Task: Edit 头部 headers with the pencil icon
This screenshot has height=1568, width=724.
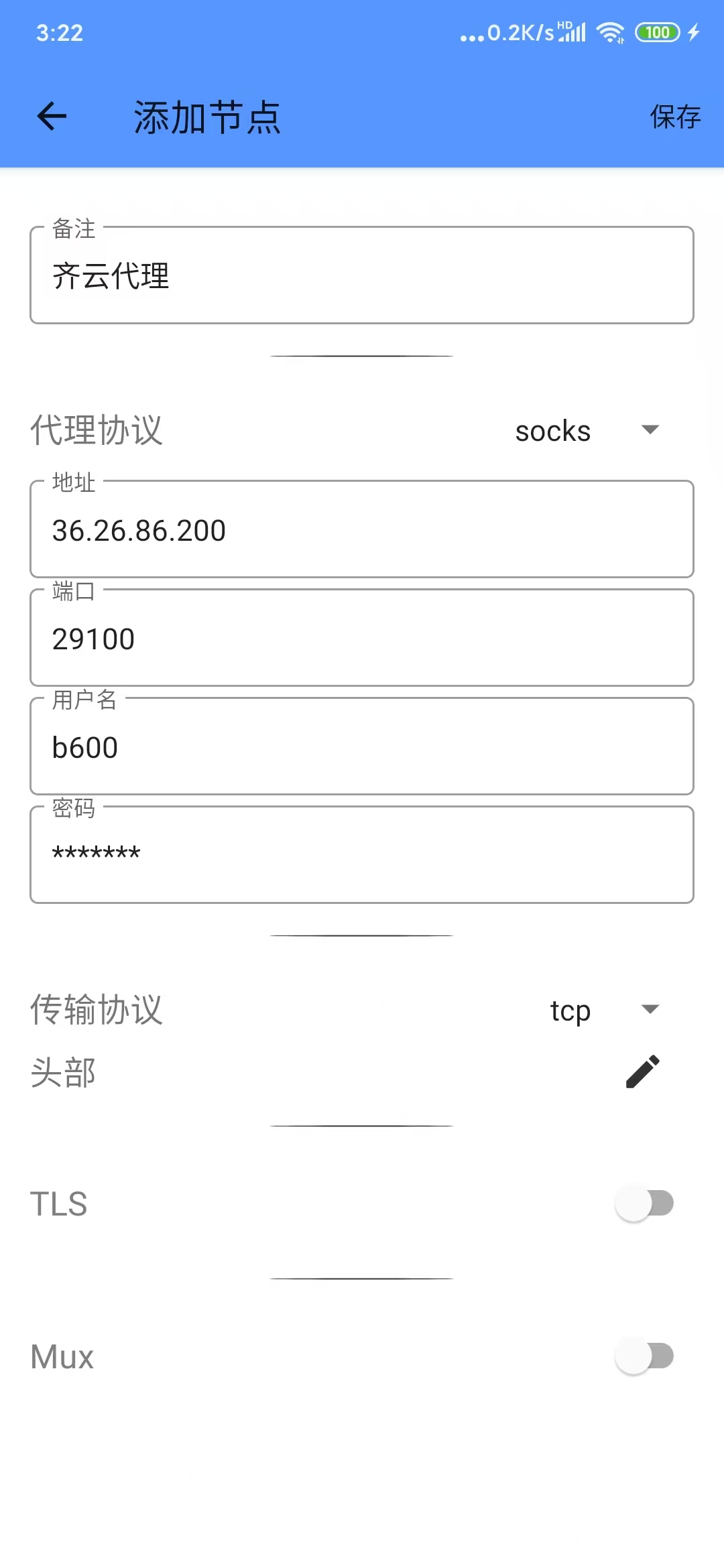Action: point(642,1071)
